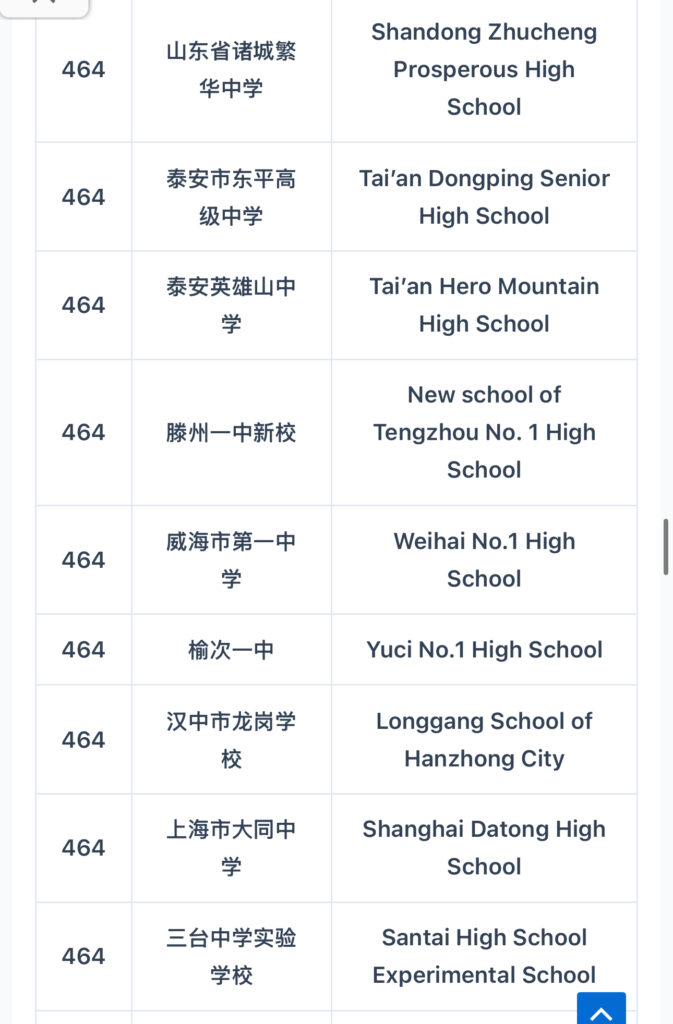Tap the blue back-to-top arrow button

coord(601,1009)
